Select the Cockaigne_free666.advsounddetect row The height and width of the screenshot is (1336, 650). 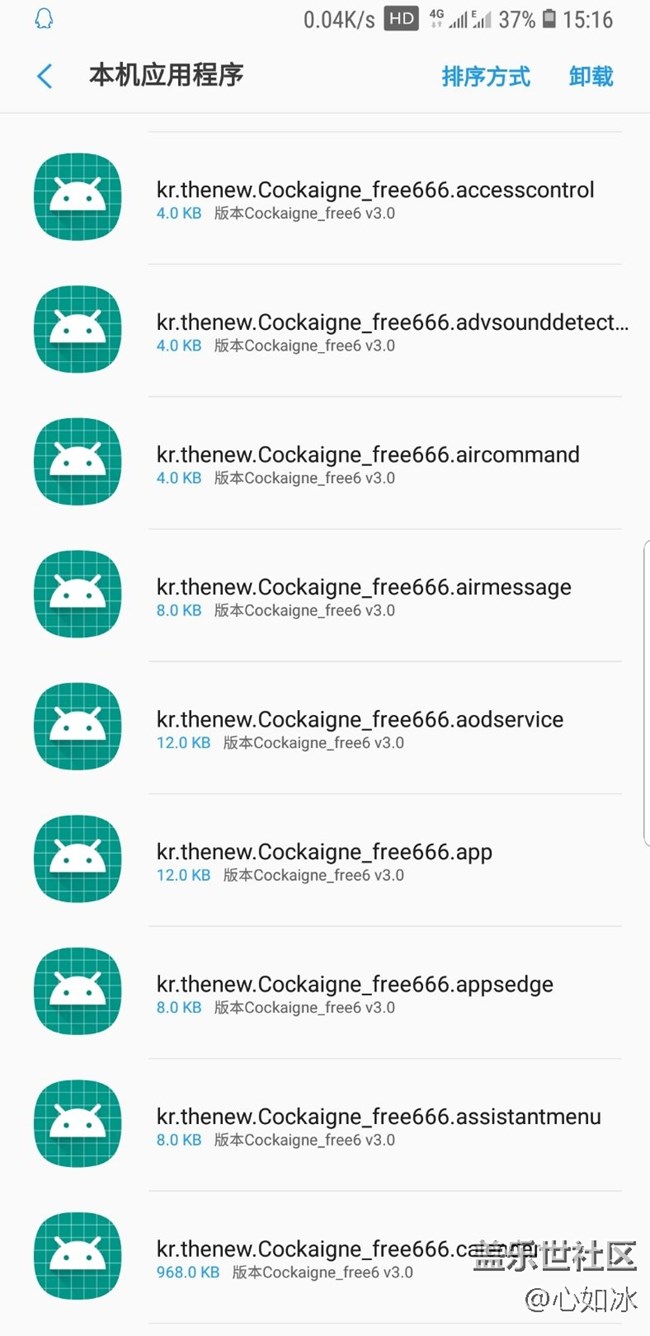325,330
